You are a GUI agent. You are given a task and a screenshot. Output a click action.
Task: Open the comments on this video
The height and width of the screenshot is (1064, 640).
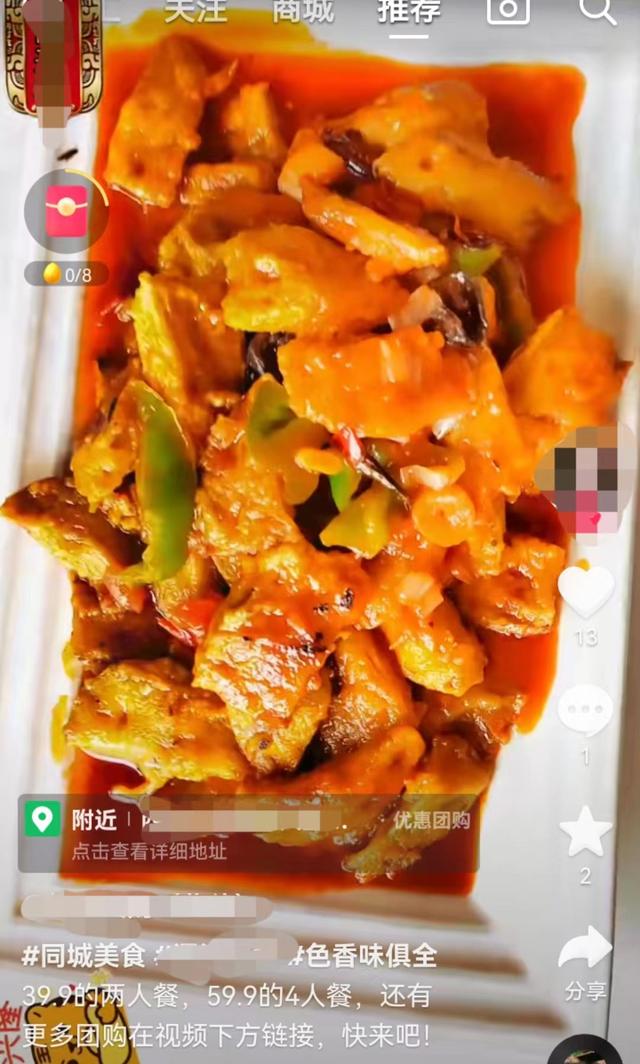coord(586,711)
